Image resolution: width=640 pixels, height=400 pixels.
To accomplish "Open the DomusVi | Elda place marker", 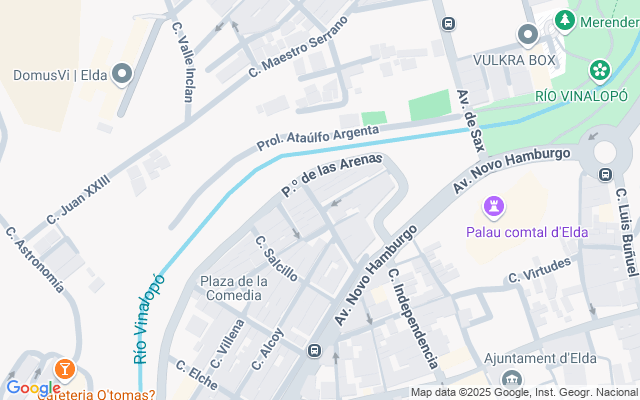I will (x=123, y=74).
